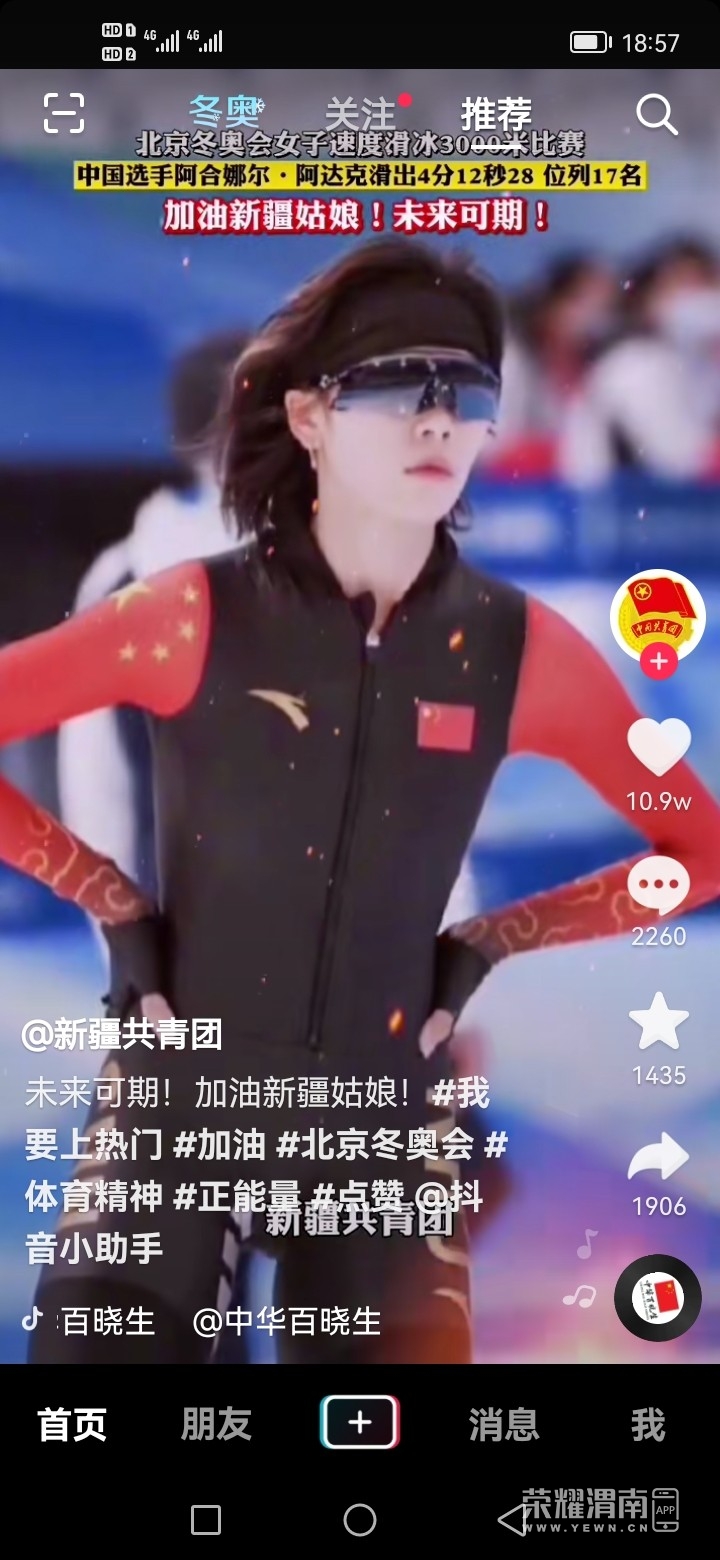720x1560 pixels.
Task: Create a new video with the plus button
Action: pyautogui.click(x=360, y=1422)
